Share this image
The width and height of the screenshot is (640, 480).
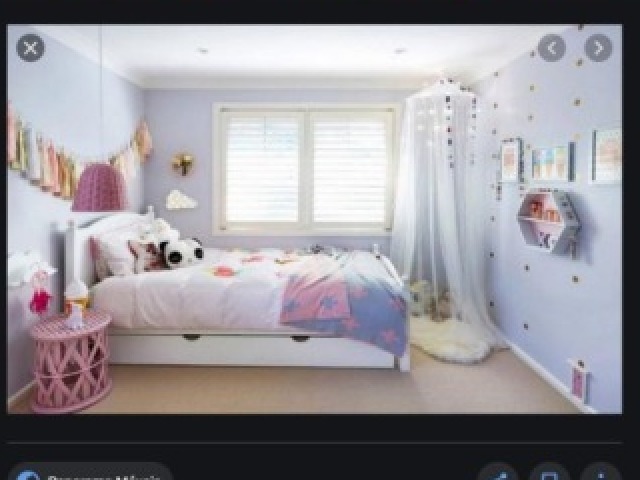point(497,474)
